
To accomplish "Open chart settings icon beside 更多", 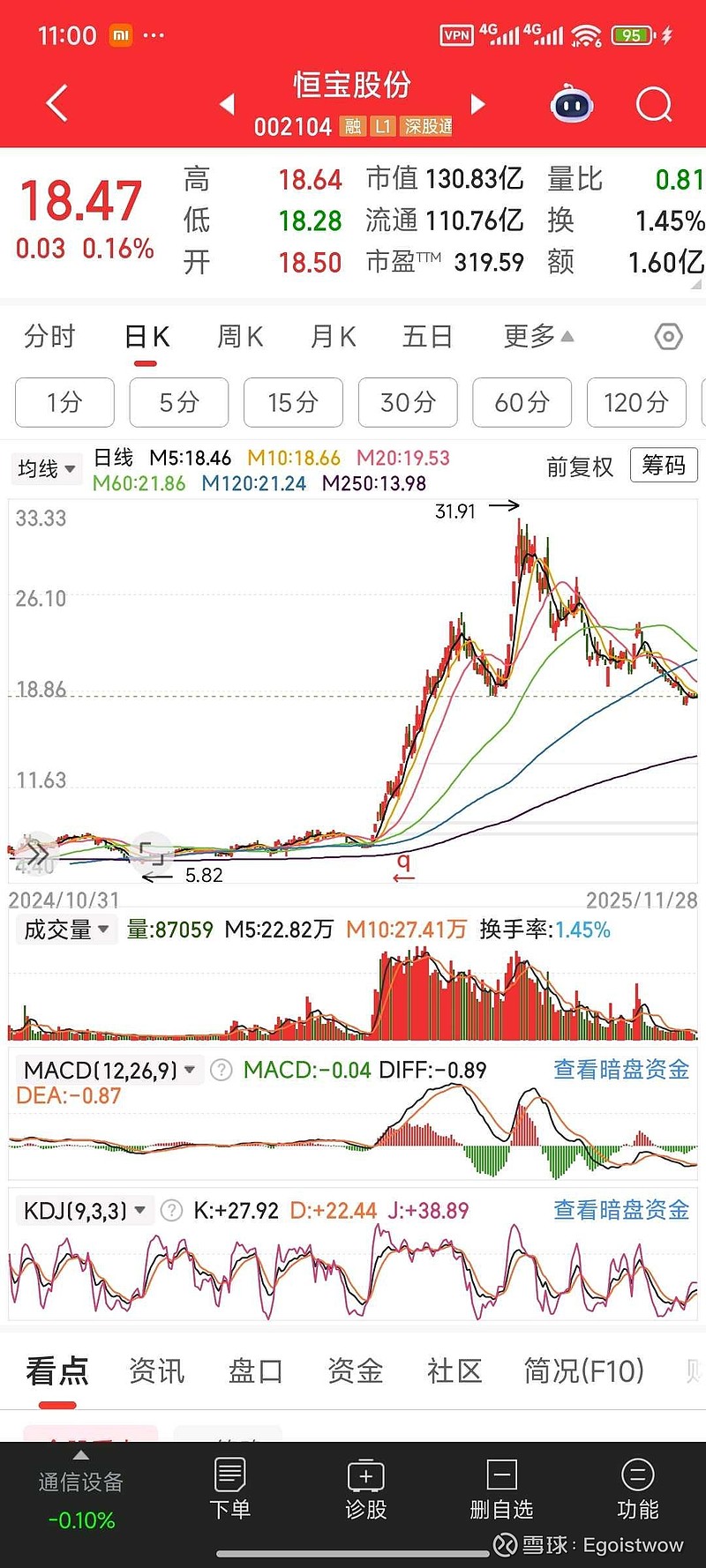I will coord(668,336).
